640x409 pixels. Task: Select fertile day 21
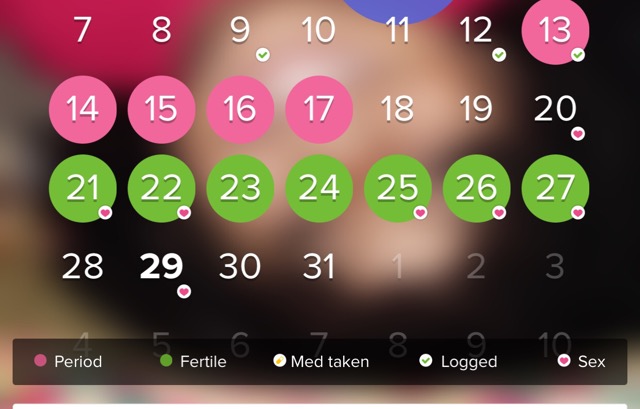(83, 187)
